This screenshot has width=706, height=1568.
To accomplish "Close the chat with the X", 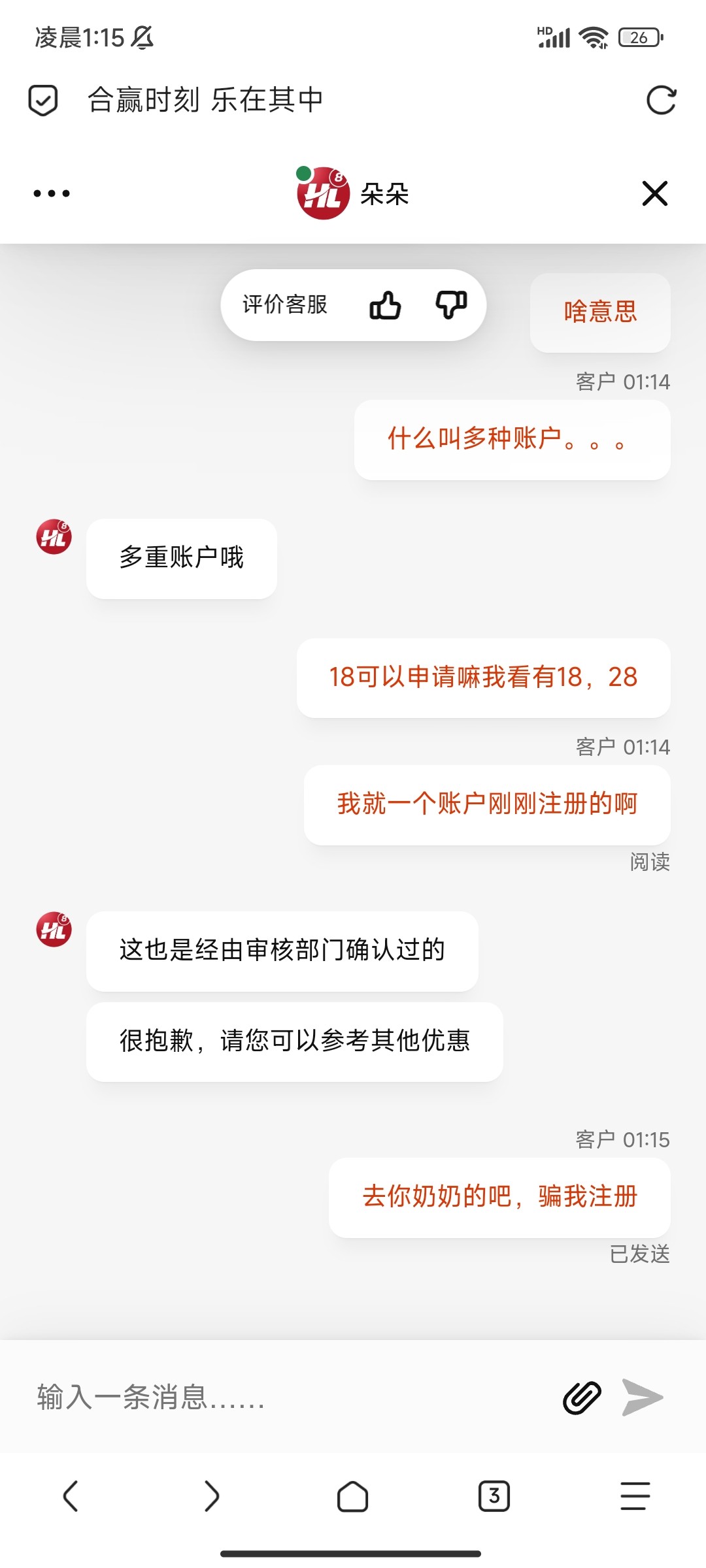I will tap(654, 193).
